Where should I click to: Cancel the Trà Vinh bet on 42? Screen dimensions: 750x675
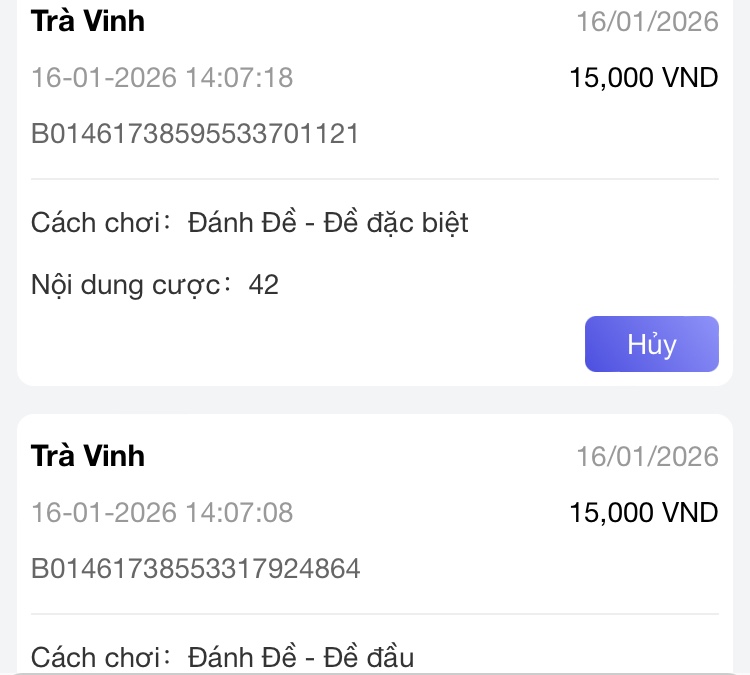click(x=651, y=344)
